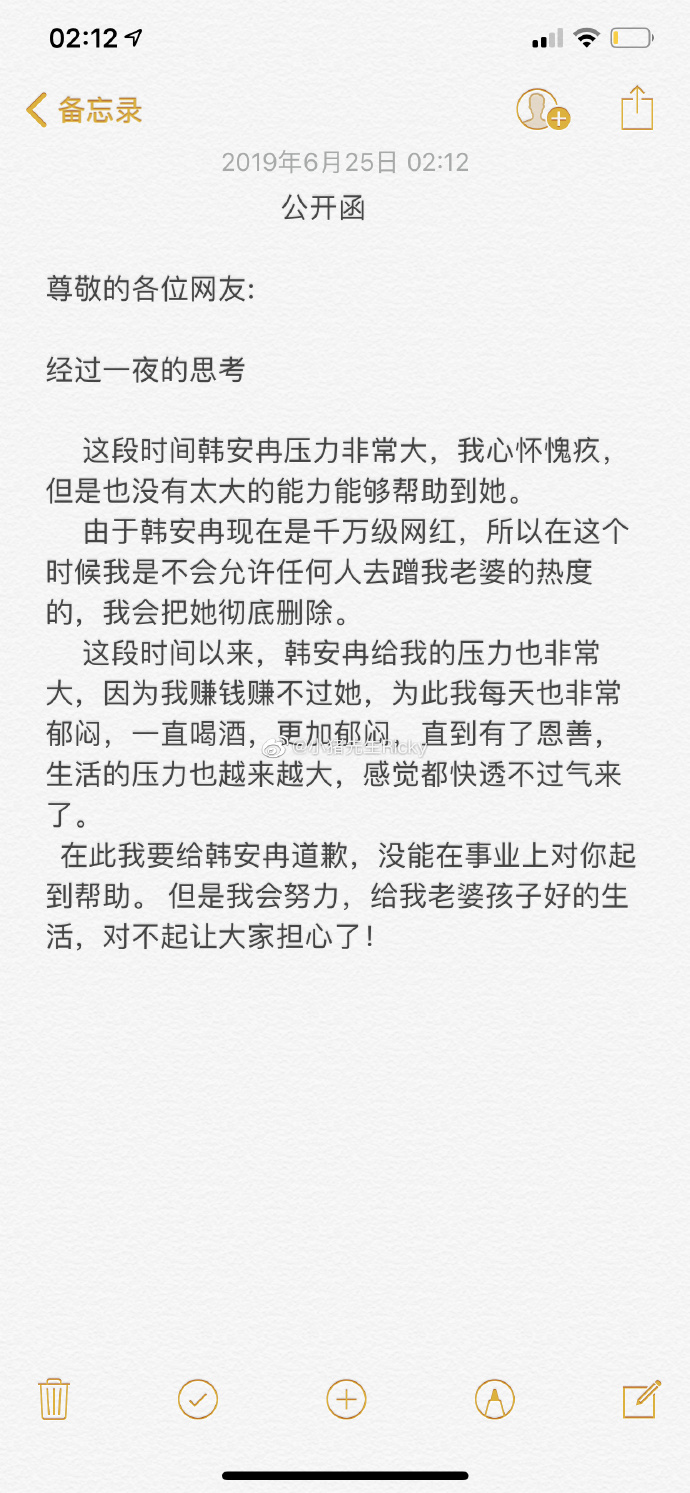Open the markup drawing tool
The height and width of the screenshot is (1493, 690).
[494, 1398]
